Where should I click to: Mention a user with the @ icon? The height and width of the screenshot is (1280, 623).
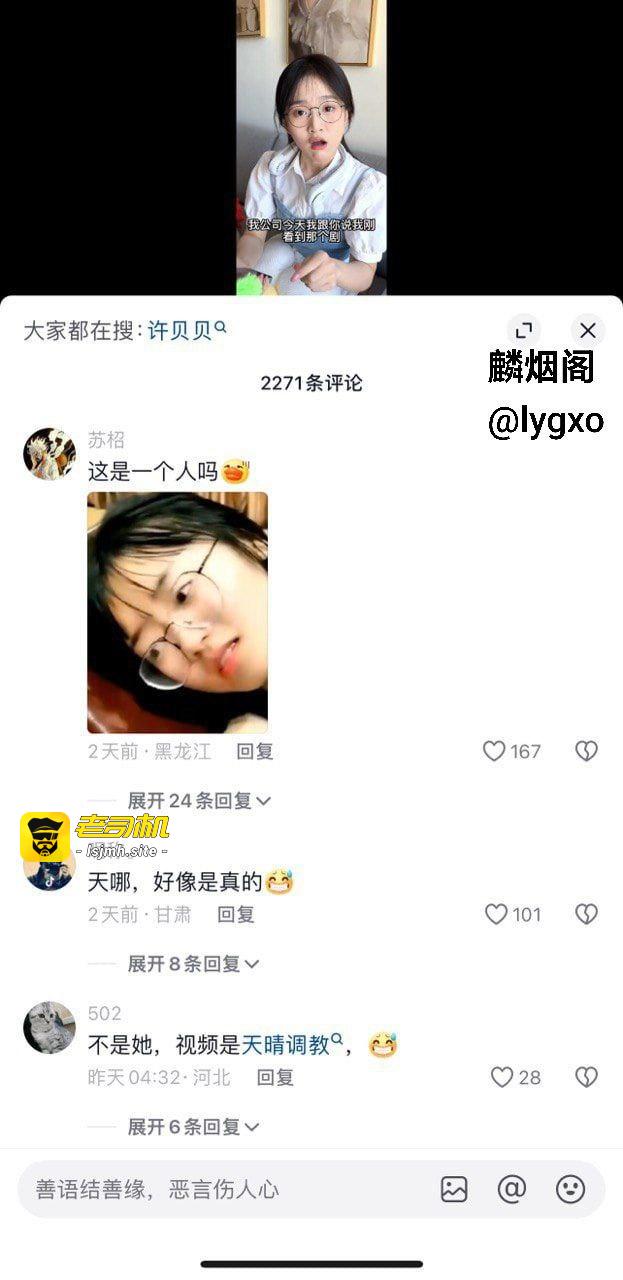click(512, 1189)
